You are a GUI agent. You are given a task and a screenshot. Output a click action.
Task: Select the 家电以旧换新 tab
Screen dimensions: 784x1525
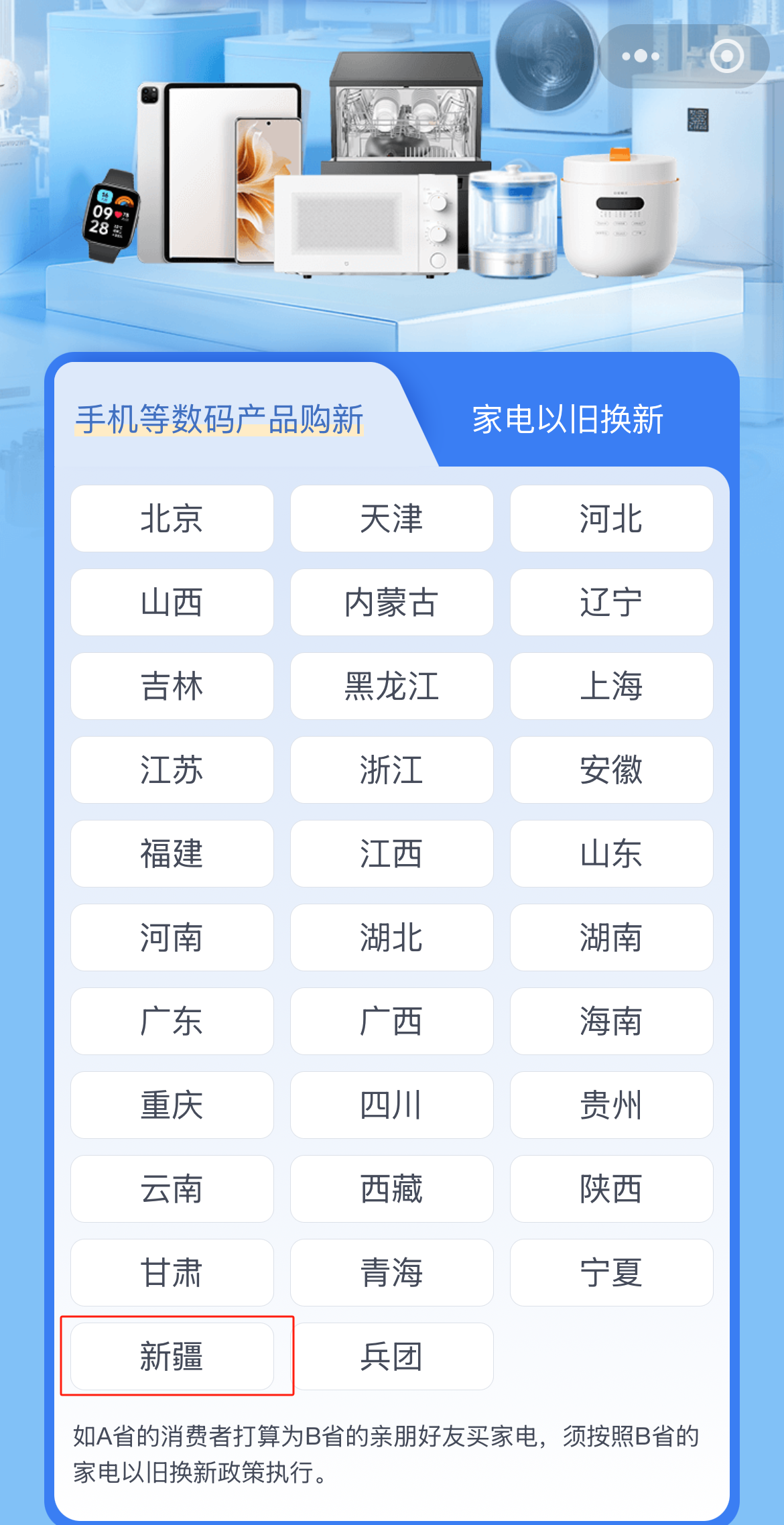568,420
